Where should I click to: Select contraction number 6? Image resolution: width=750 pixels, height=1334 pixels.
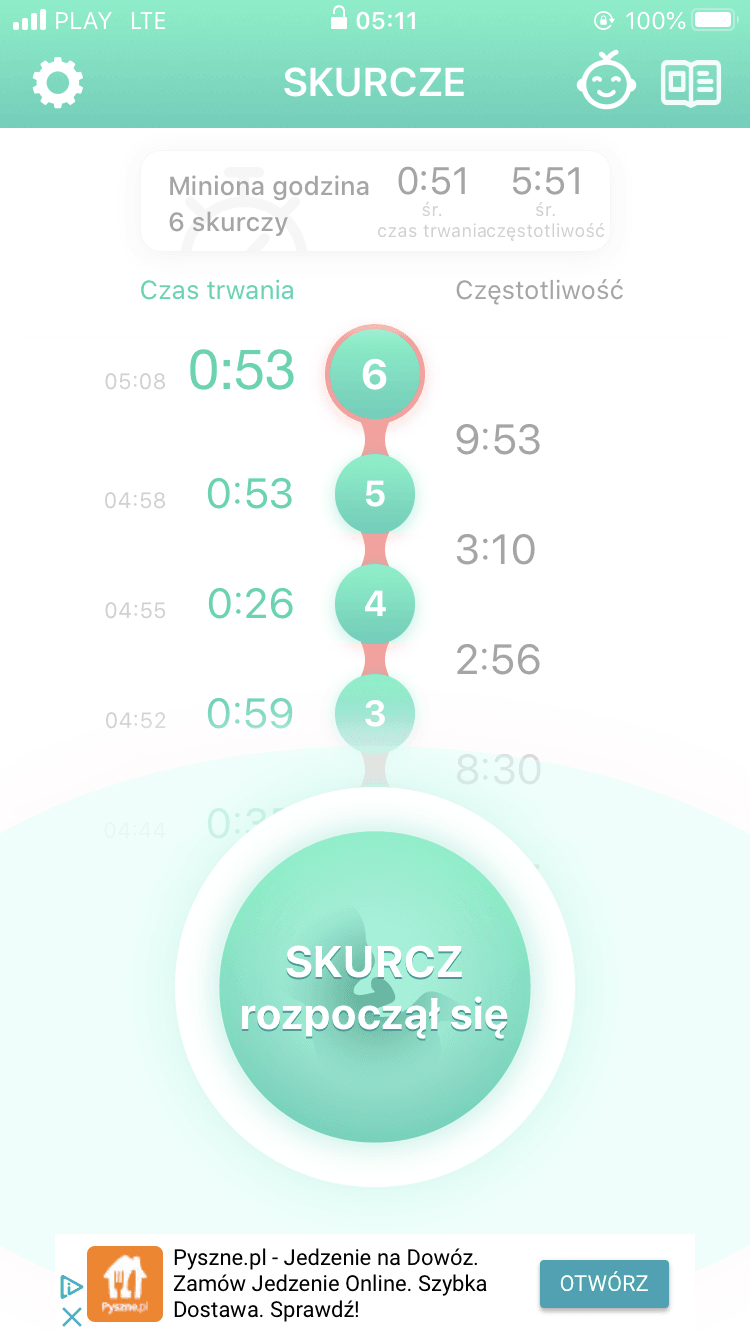(x=375, y=374)
